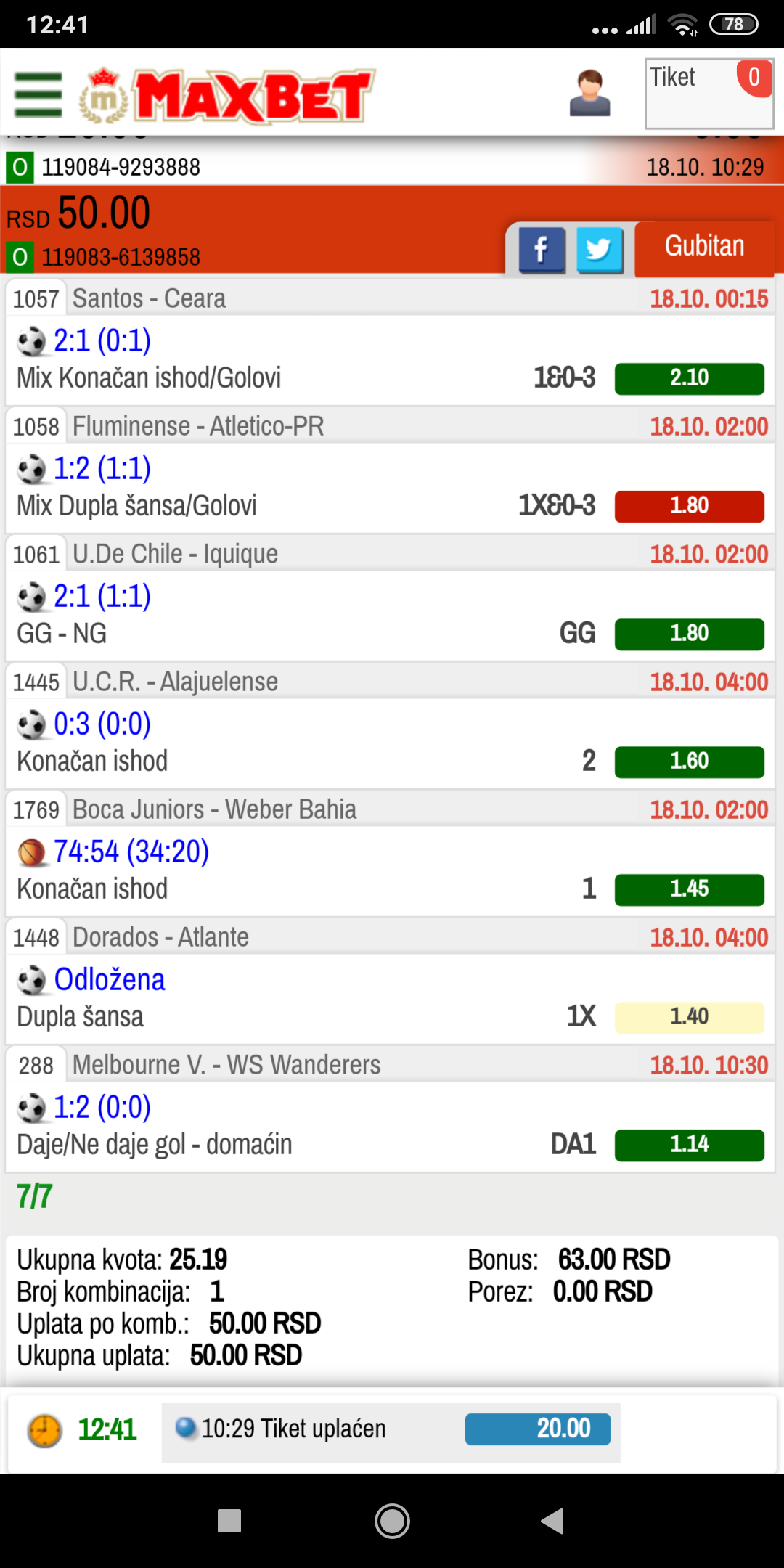Tap the 10:29 Tiket uplaćen notification
Image resolution: width=784 pixels, height=1568 pixels.
[392, 1428]
